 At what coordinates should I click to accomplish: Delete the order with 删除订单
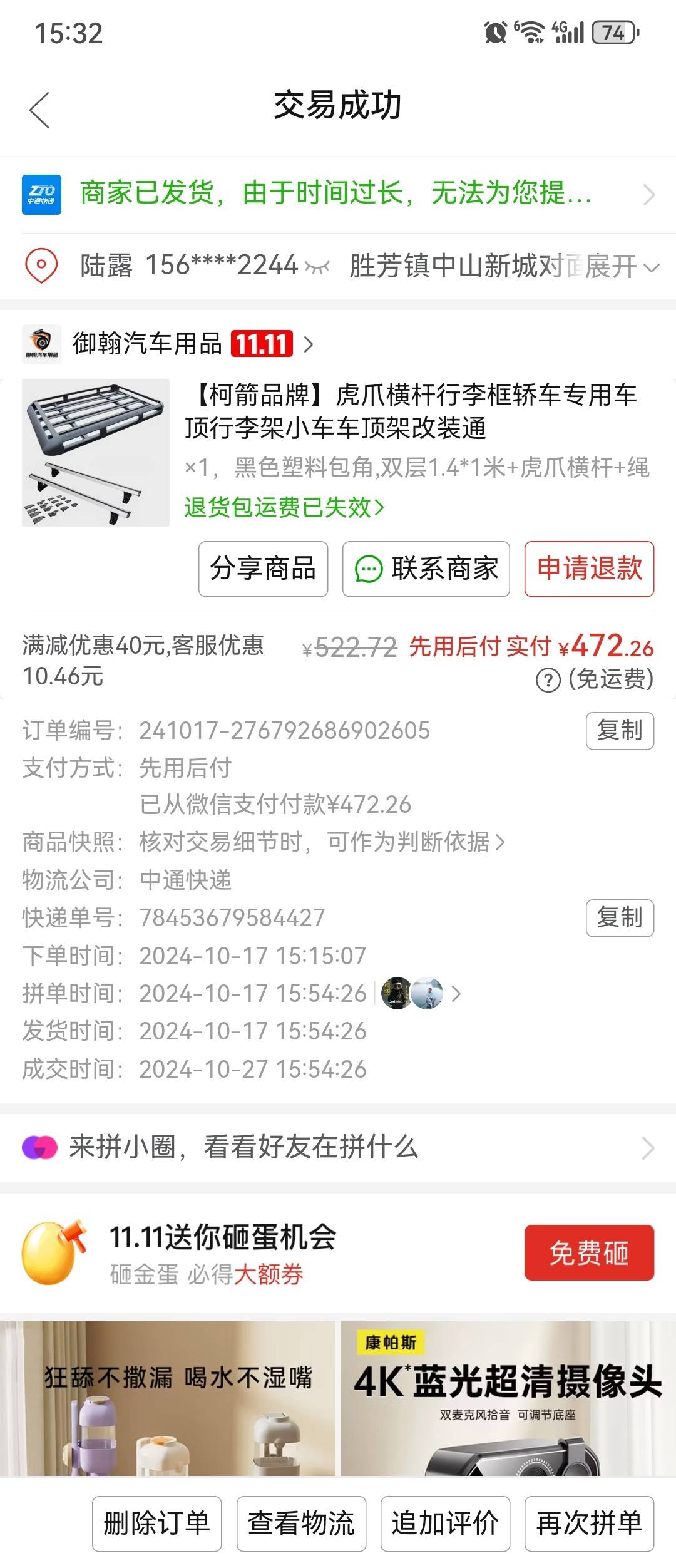point(156,1524)
